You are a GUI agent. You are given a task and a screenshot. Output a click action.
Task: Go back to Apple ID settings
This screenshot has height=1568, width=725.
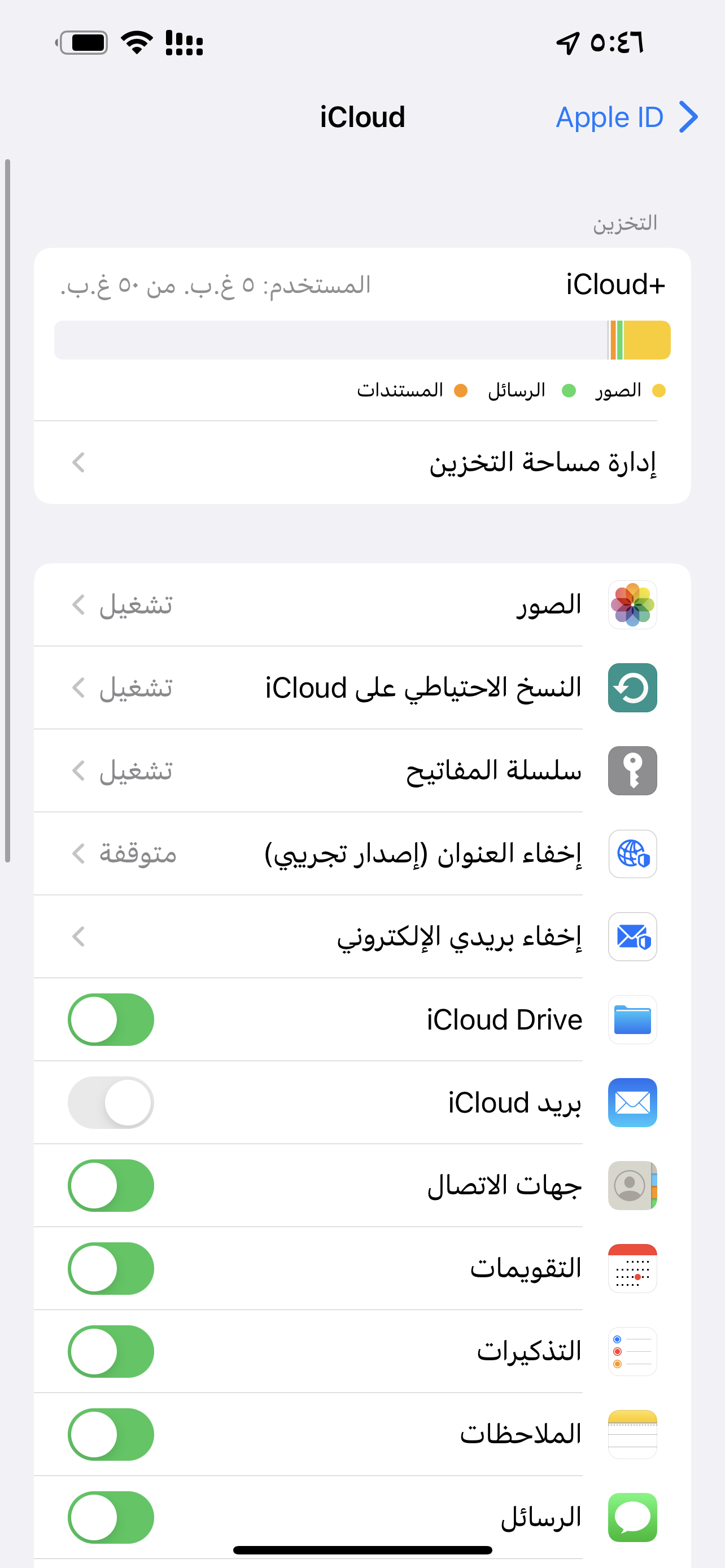tap(627, 117)
